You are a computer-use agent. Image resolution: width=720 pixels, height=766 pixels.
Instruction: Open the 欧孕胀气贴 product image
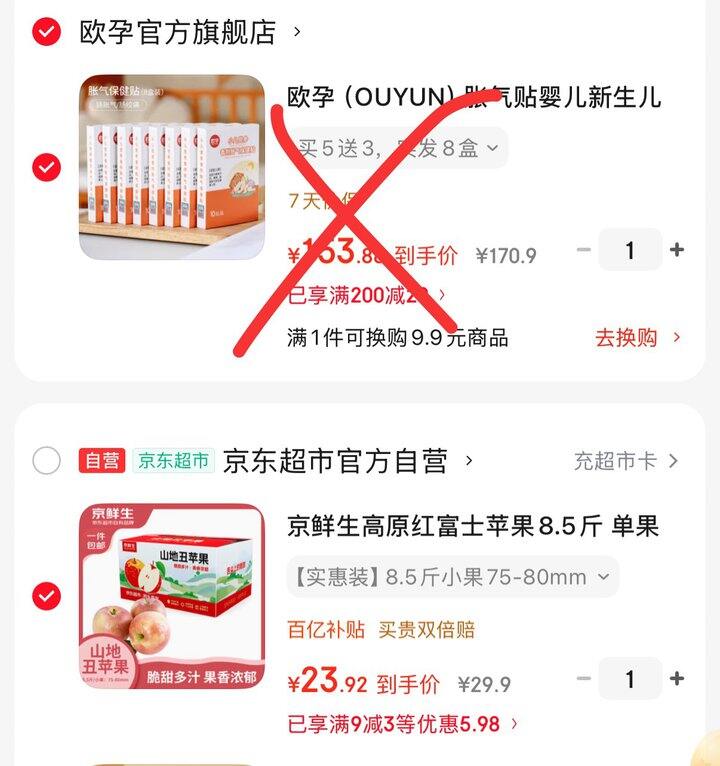click(x=172, y=167)
